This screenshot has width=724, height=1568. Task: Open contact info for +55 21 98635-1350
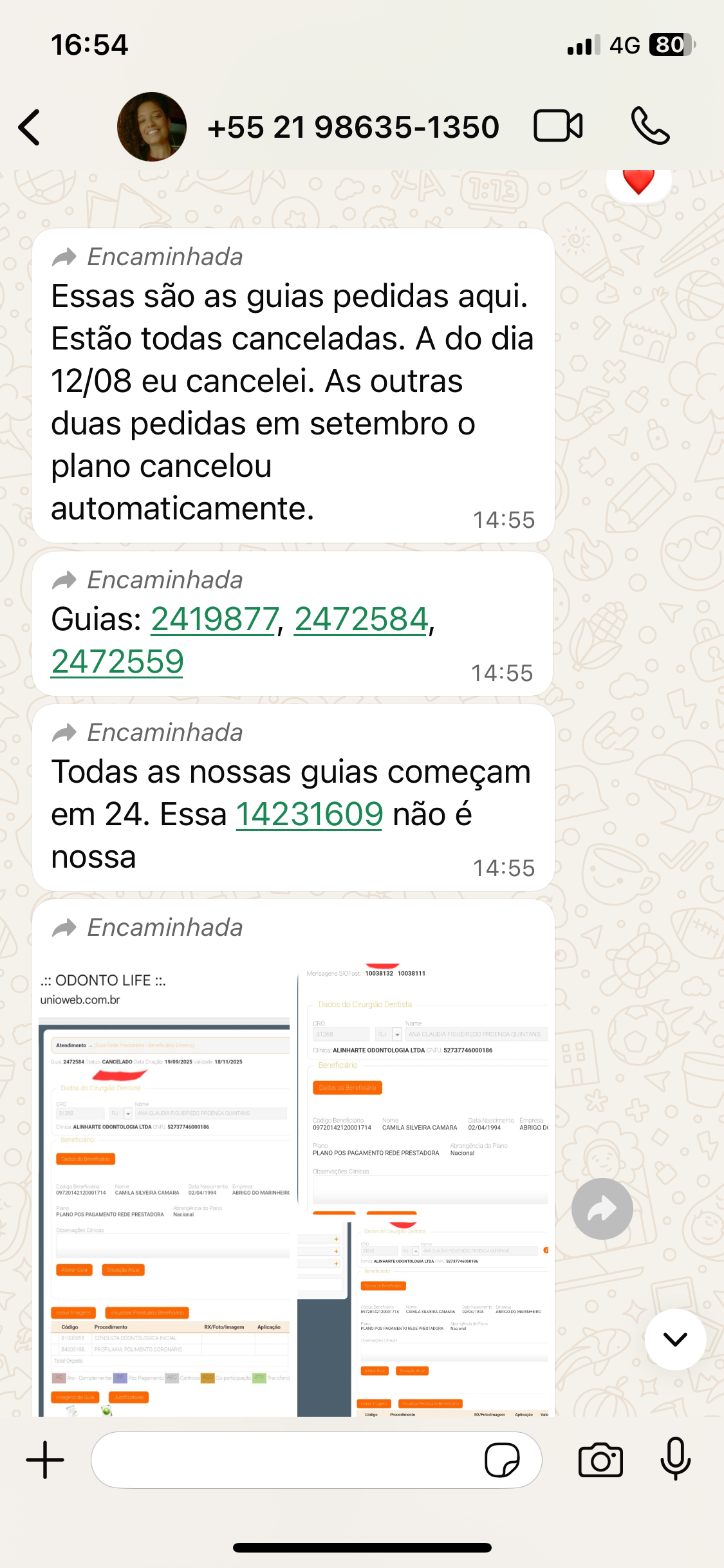pos(353,127)
